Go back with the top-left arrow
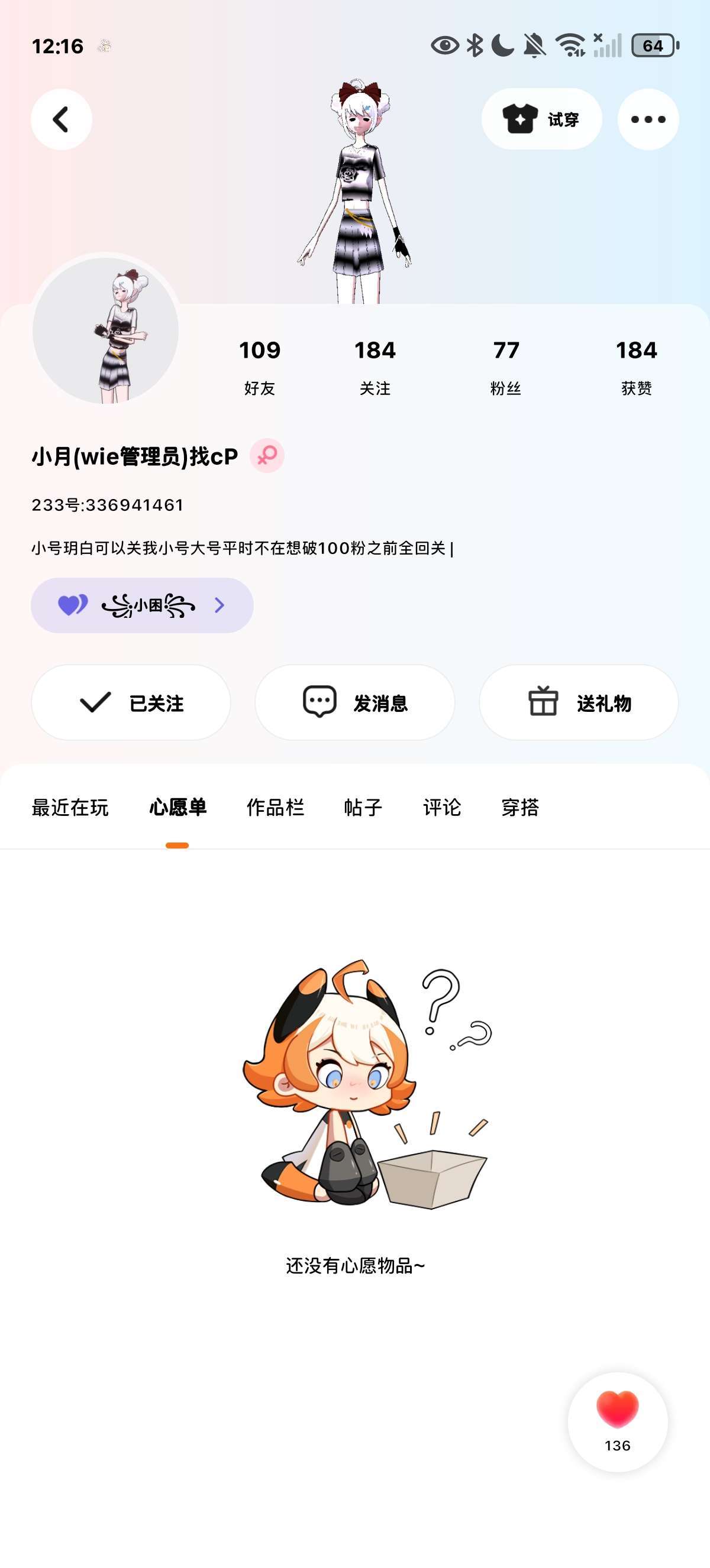Image resolution: width=710 pixels, height=1568 pixels. point(61,119)
